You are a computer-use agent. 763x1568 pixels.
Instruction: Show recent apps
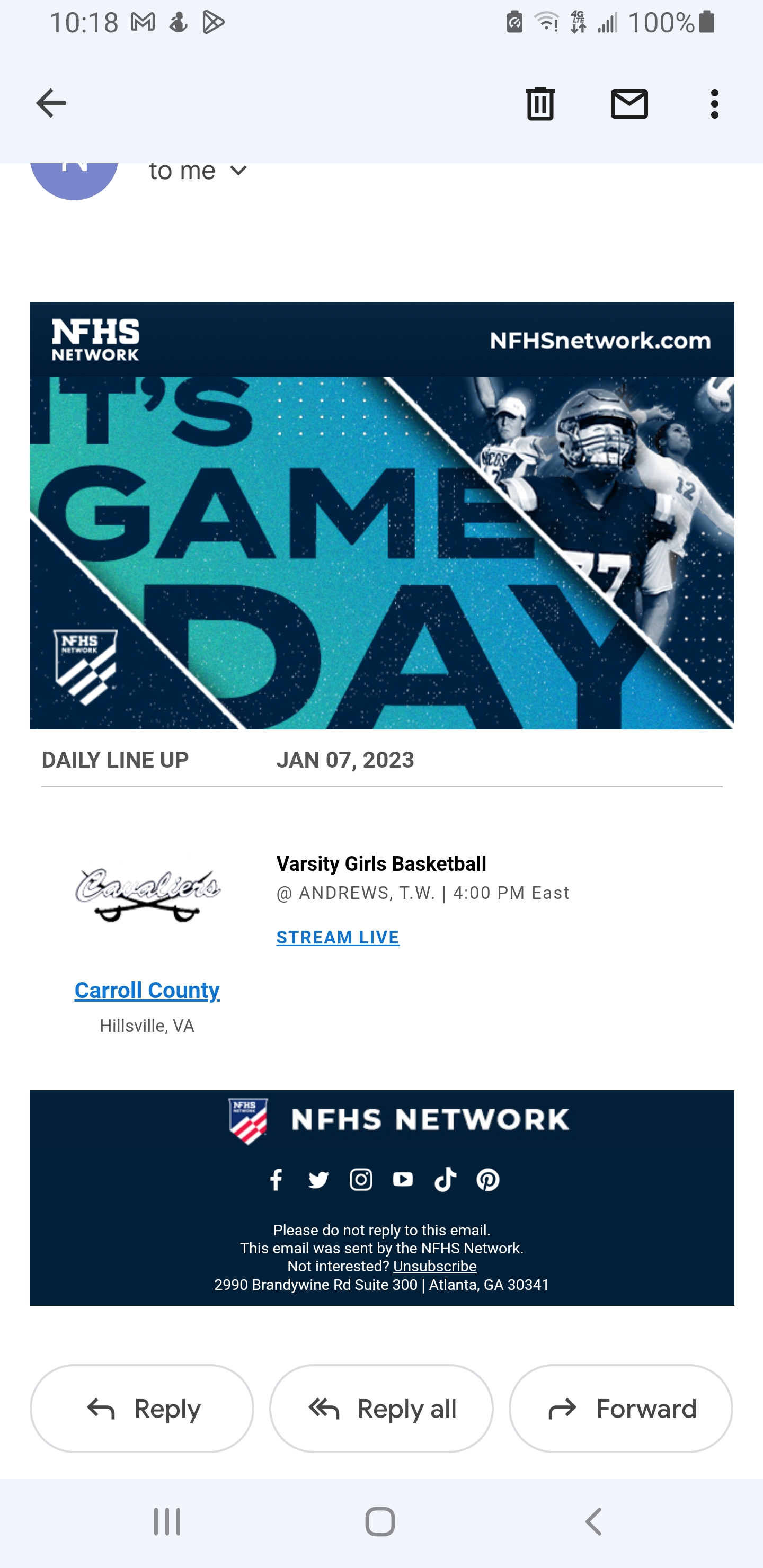(x=167, y=1522)
